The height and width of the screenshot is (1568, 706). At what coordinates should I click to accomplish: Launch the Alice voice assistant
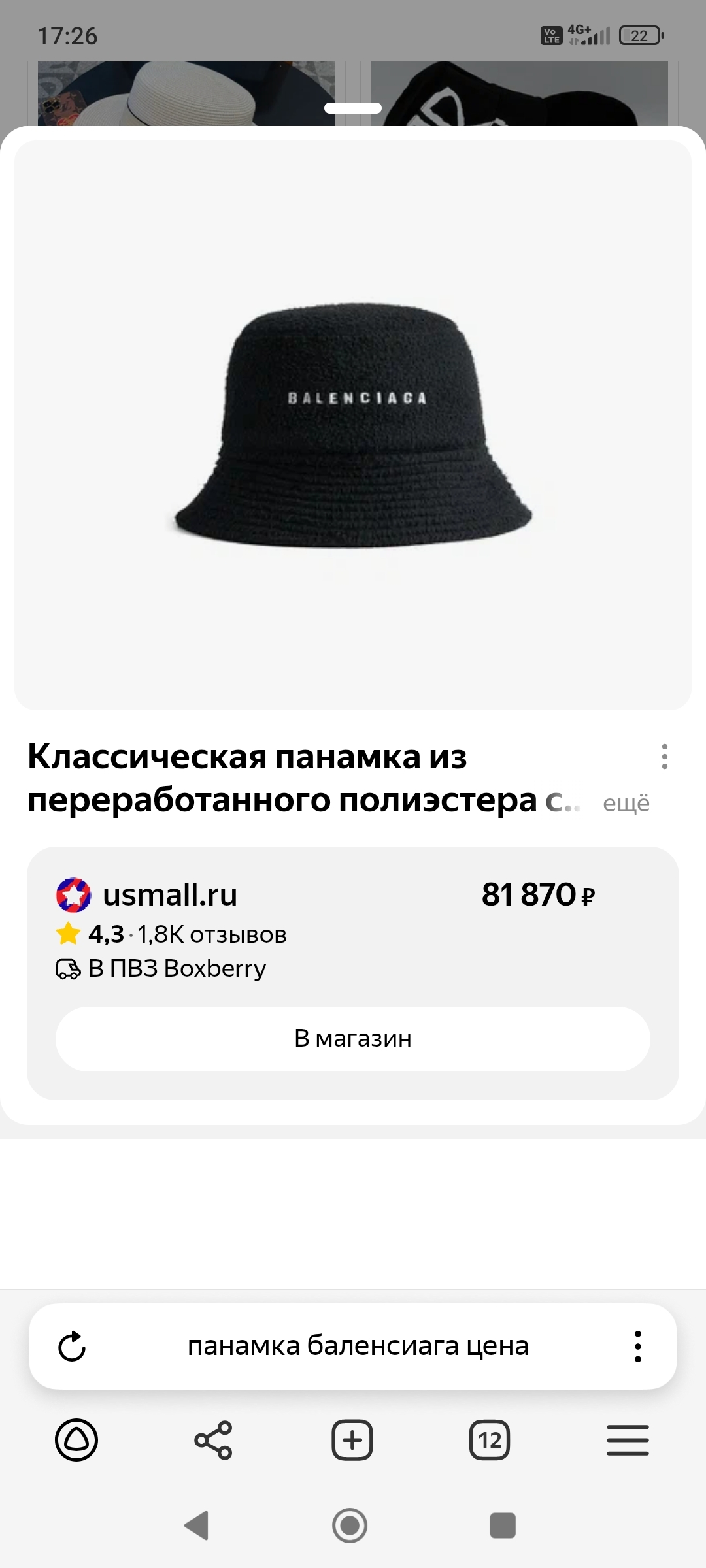click(x=76, y=1440)
